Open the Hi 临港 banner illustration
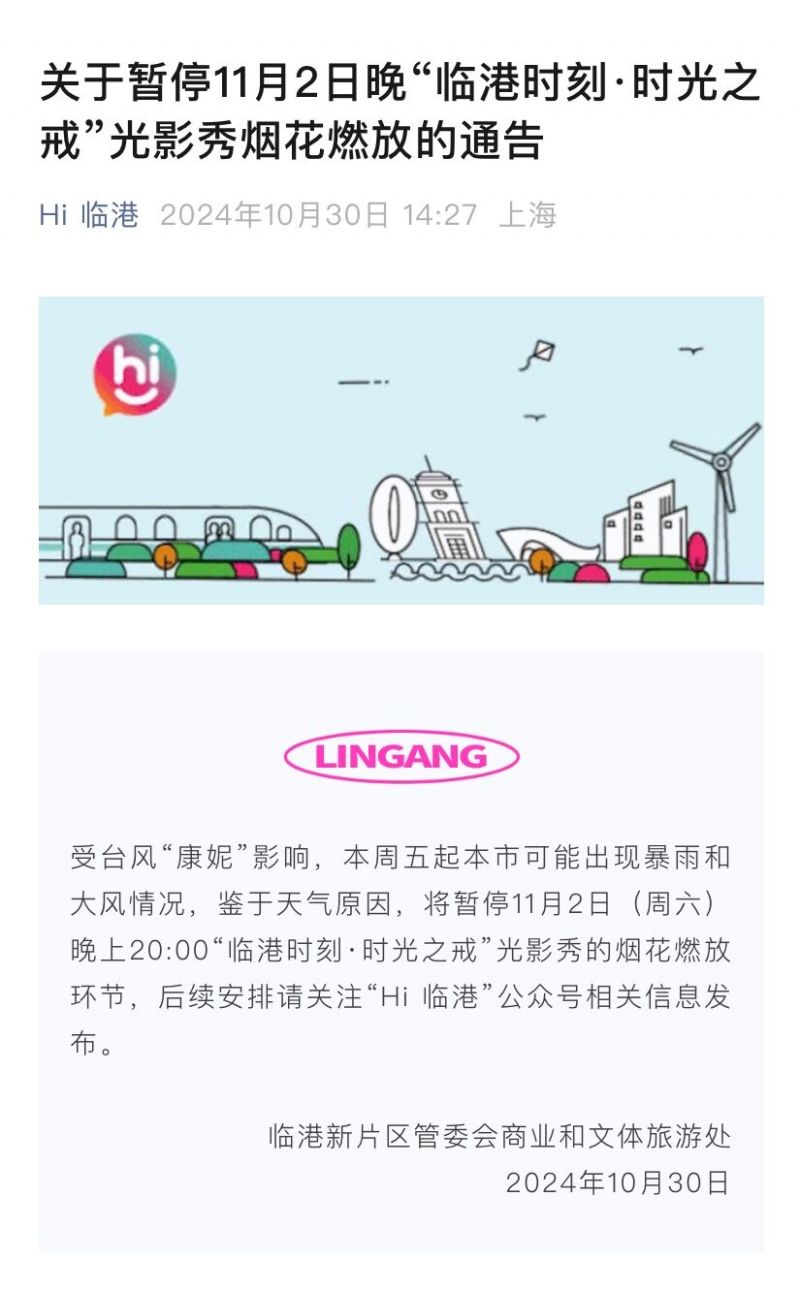Viewport: 800px width, 1291px height. [401, 450]
